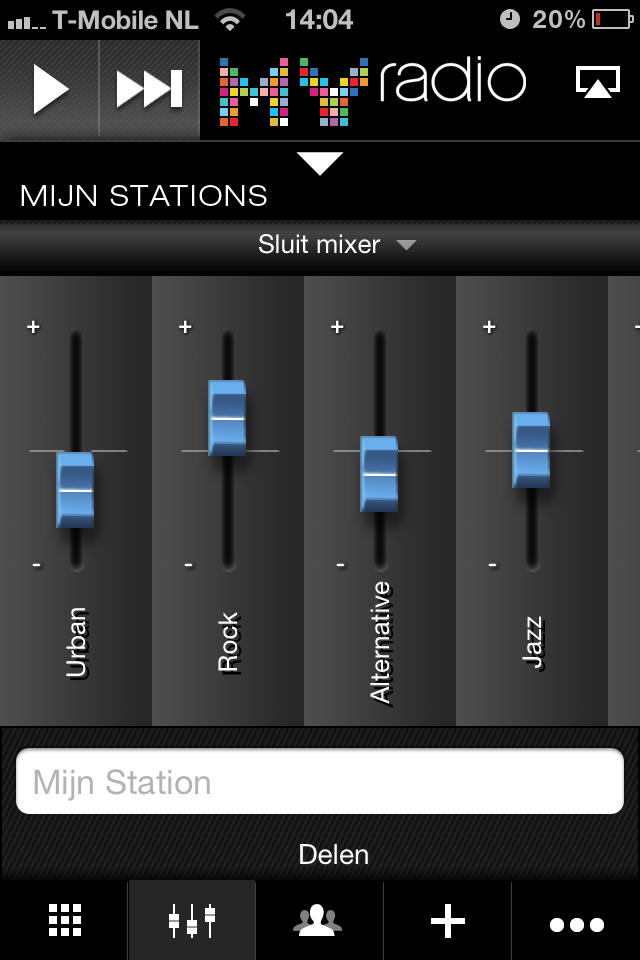
Task: Tap the Jazz genre slider knob
Action: coord(531,450)
